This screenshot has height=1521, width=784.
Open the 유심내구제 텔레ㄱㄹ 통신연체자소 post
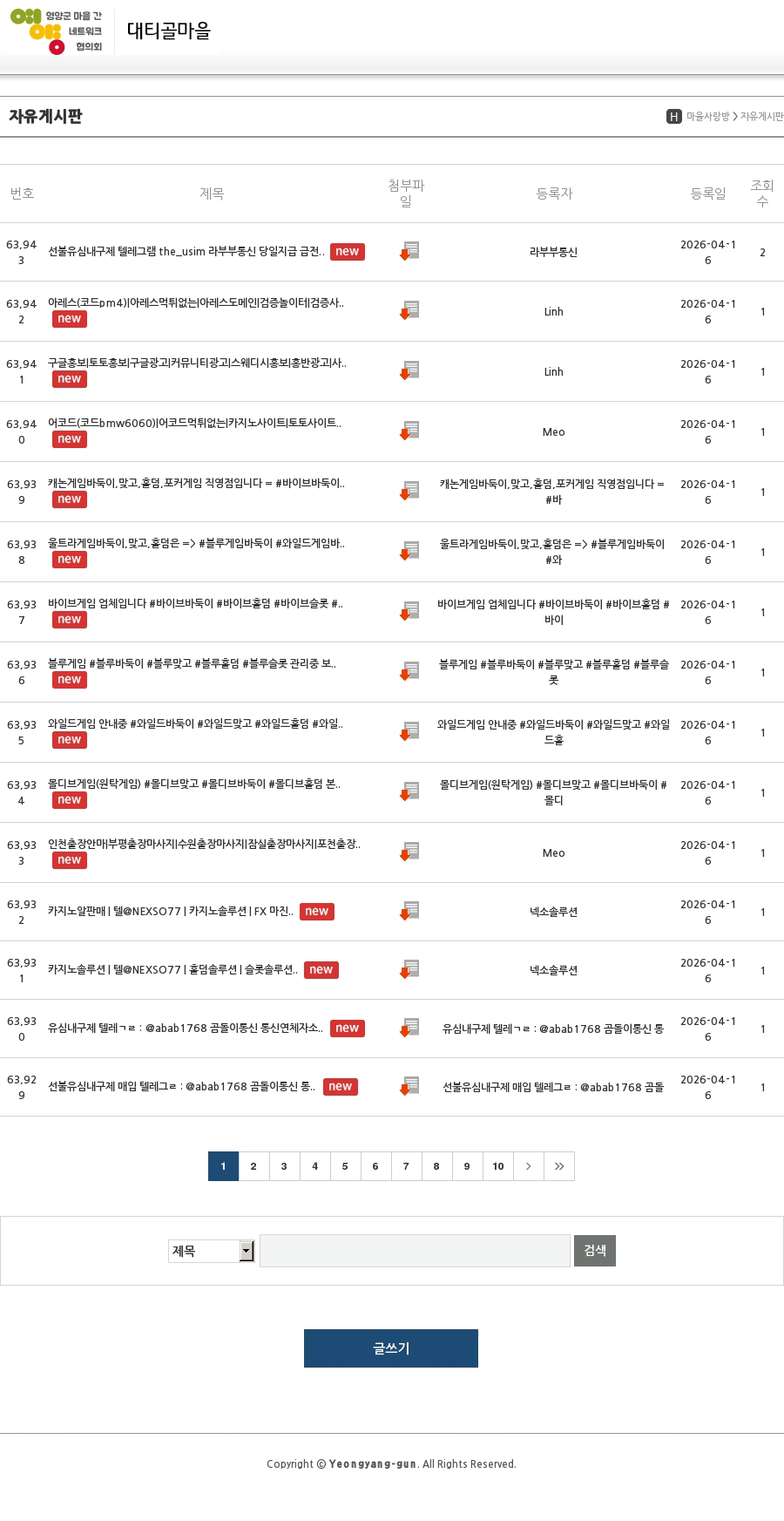click(x=185, y=1028)
